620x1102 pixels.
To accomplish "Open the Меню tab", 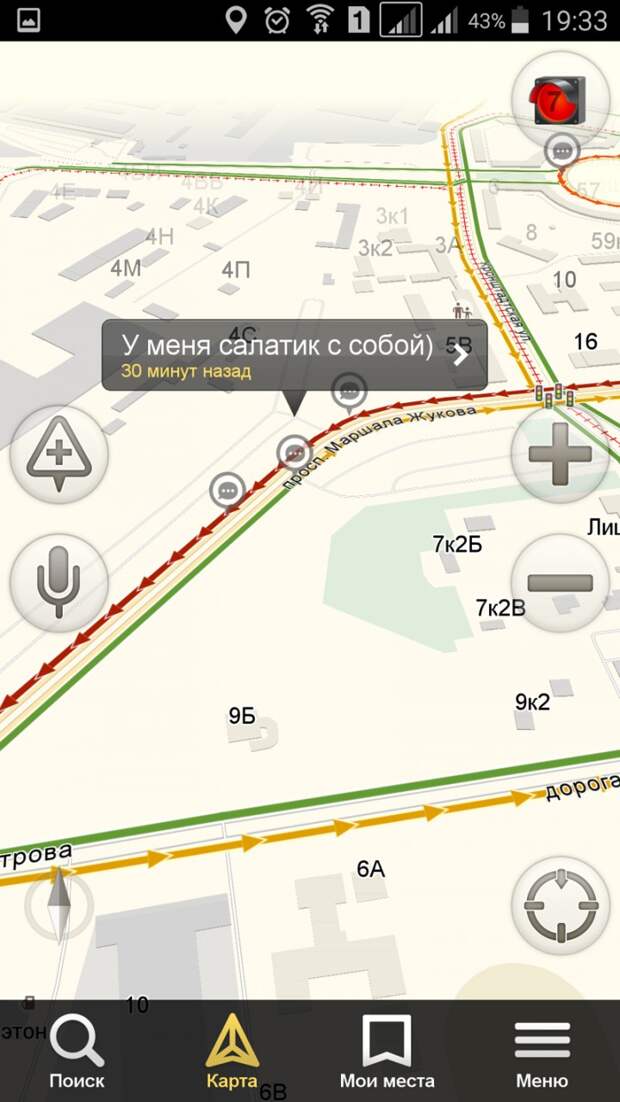I will 542,1052.
